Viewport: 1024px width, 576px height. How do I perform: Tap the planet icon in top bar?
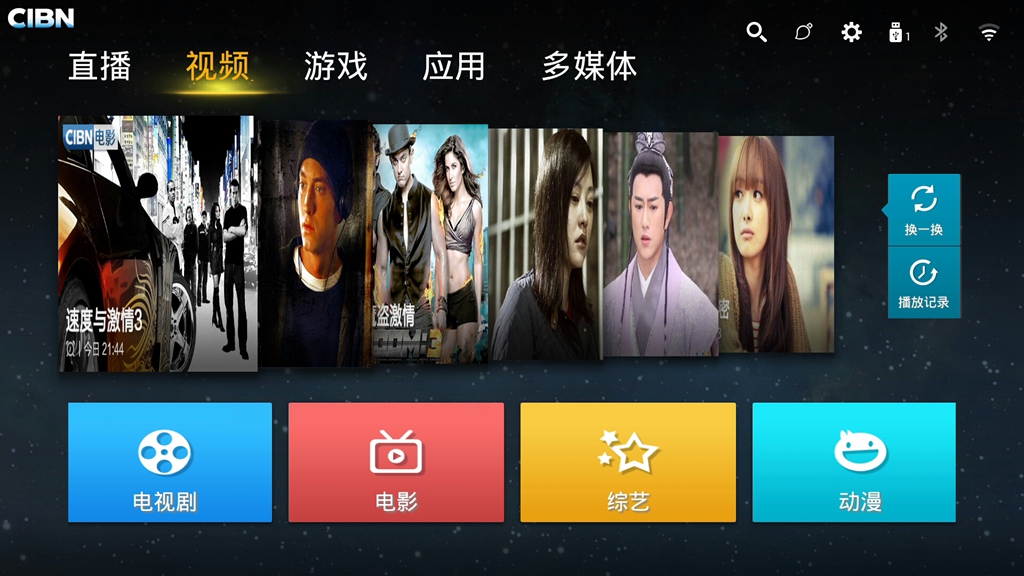(803, 32)
